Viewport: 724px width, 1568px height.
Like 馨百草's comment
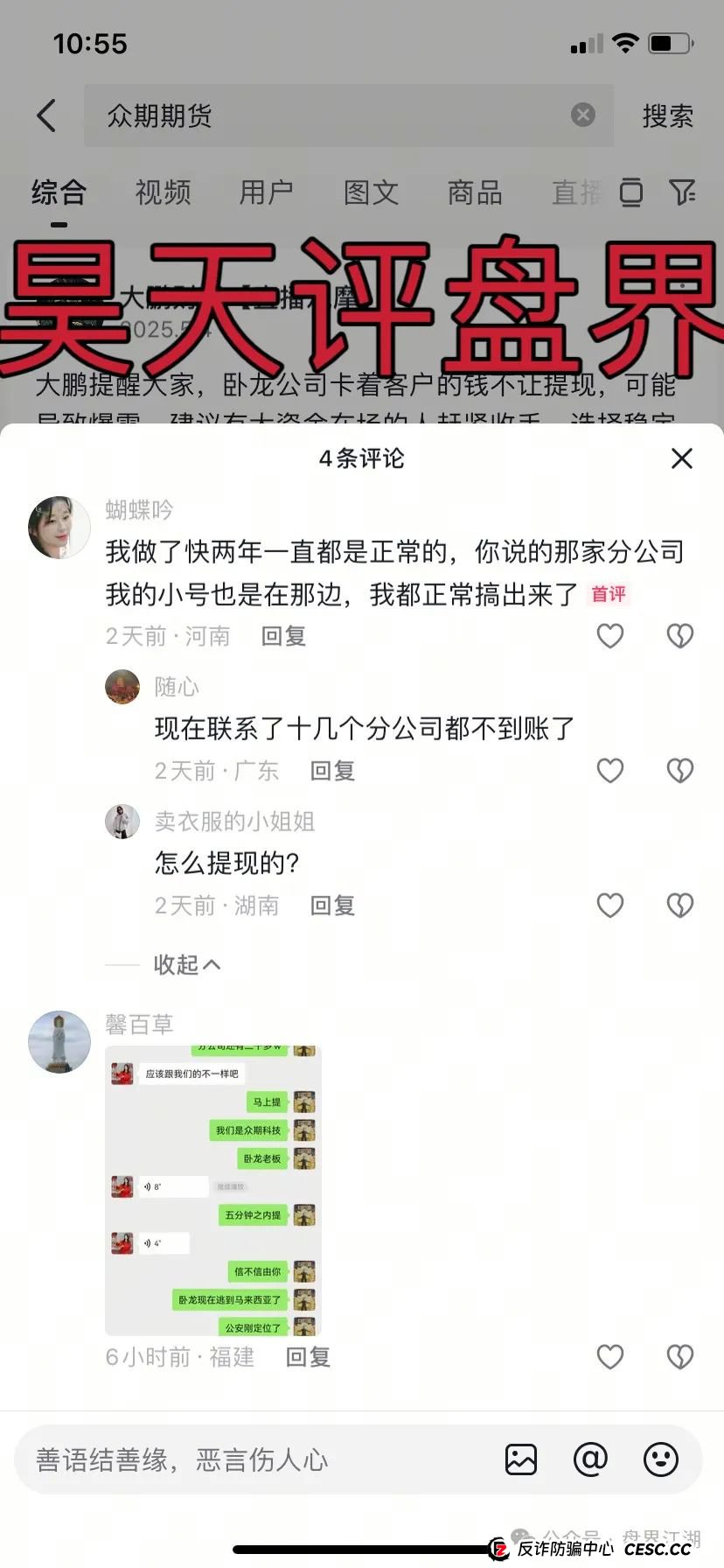coord(609,1357)
